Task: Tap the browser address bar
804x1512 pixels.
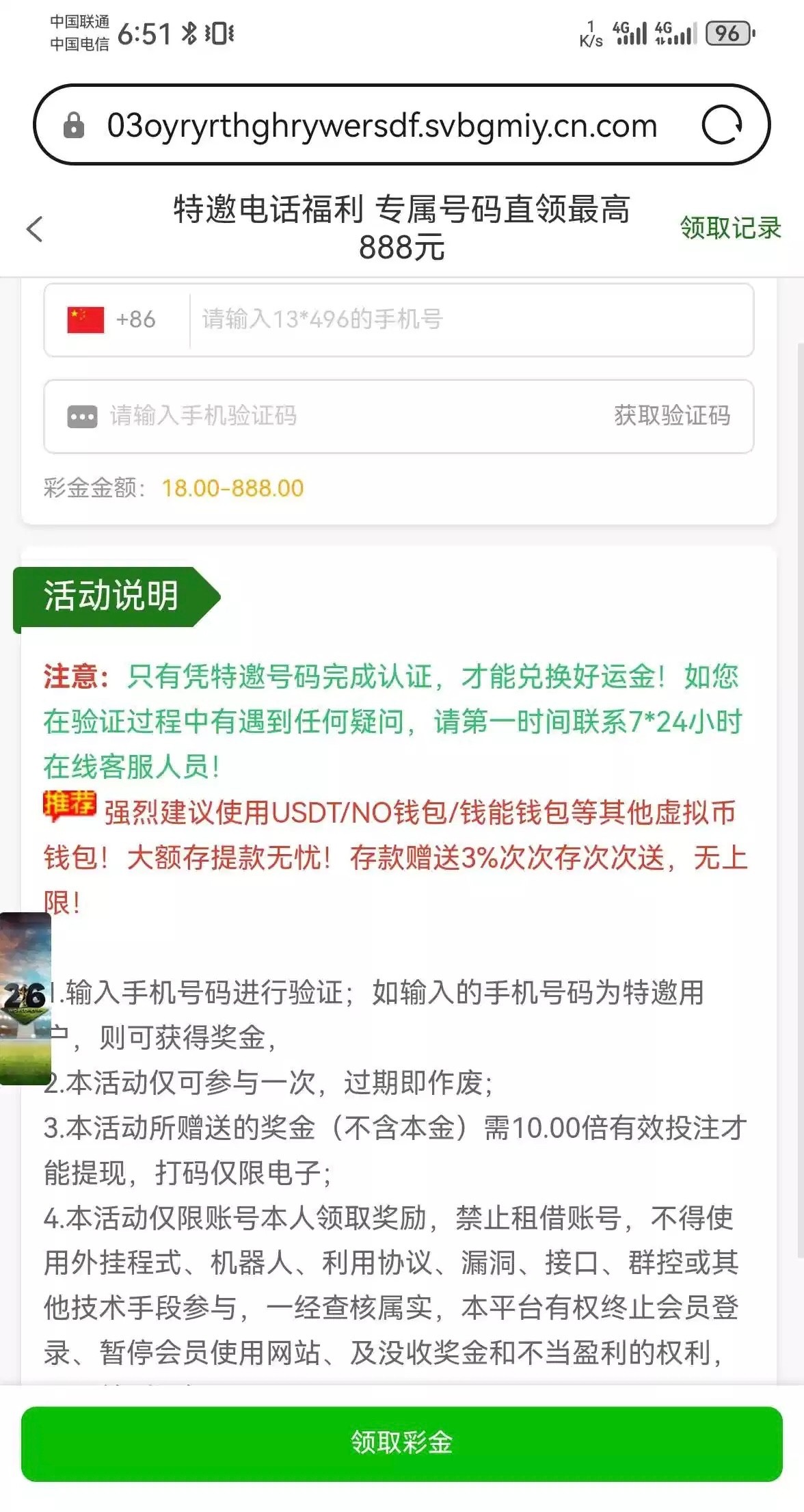Action: [380, 126]
